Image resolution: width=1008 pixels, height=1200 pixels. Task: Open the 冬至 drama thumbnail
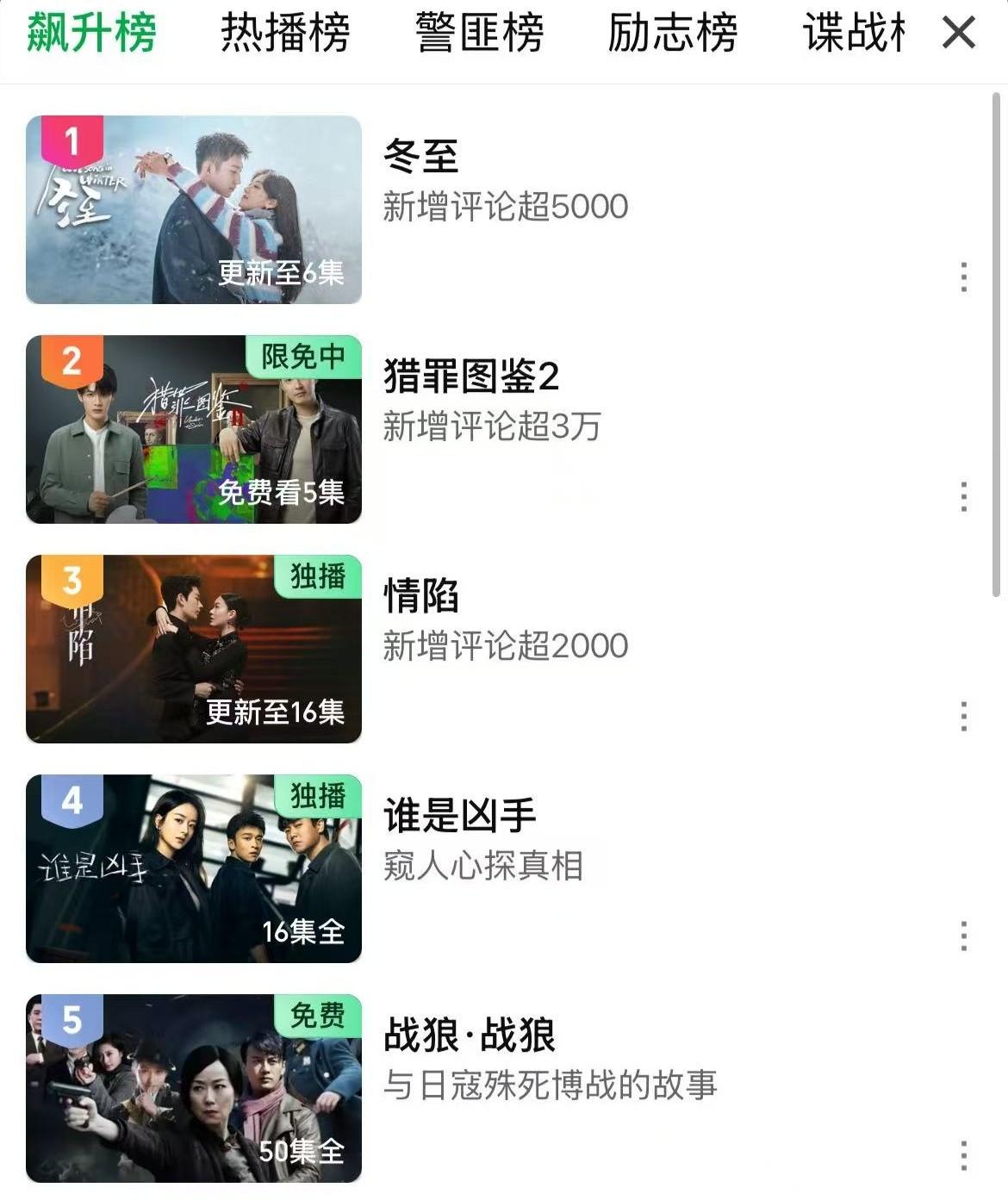pyautogui.click(x=194, y=209)
